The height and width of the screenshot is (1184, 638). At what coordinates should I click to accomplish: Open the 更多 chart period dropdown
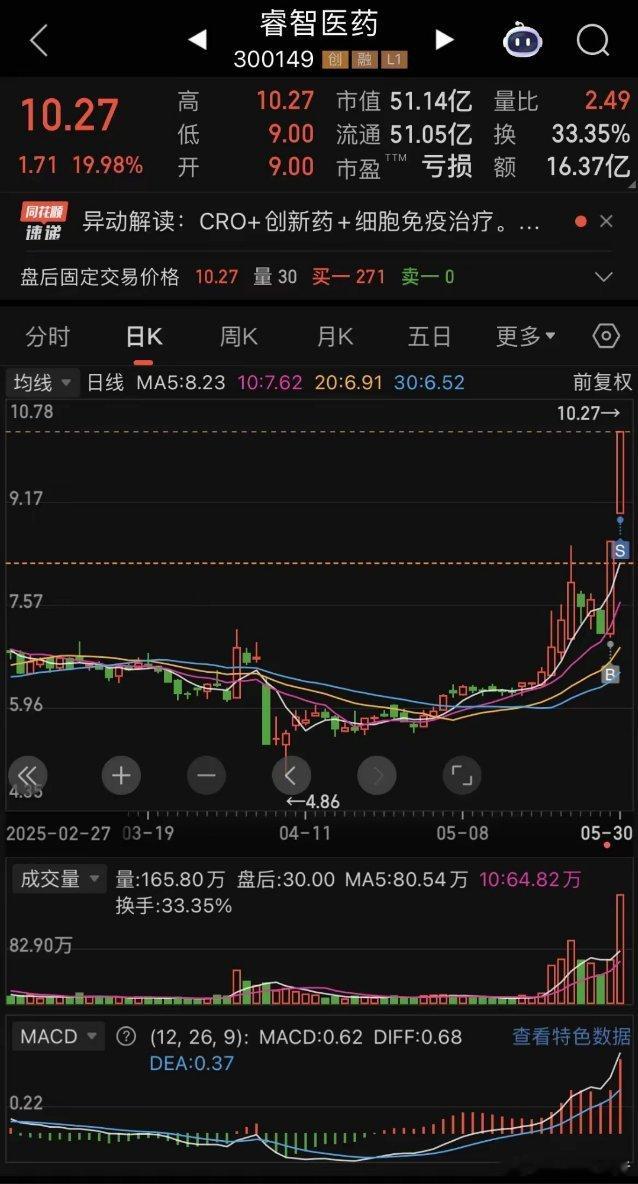click(x=525, y=337)
